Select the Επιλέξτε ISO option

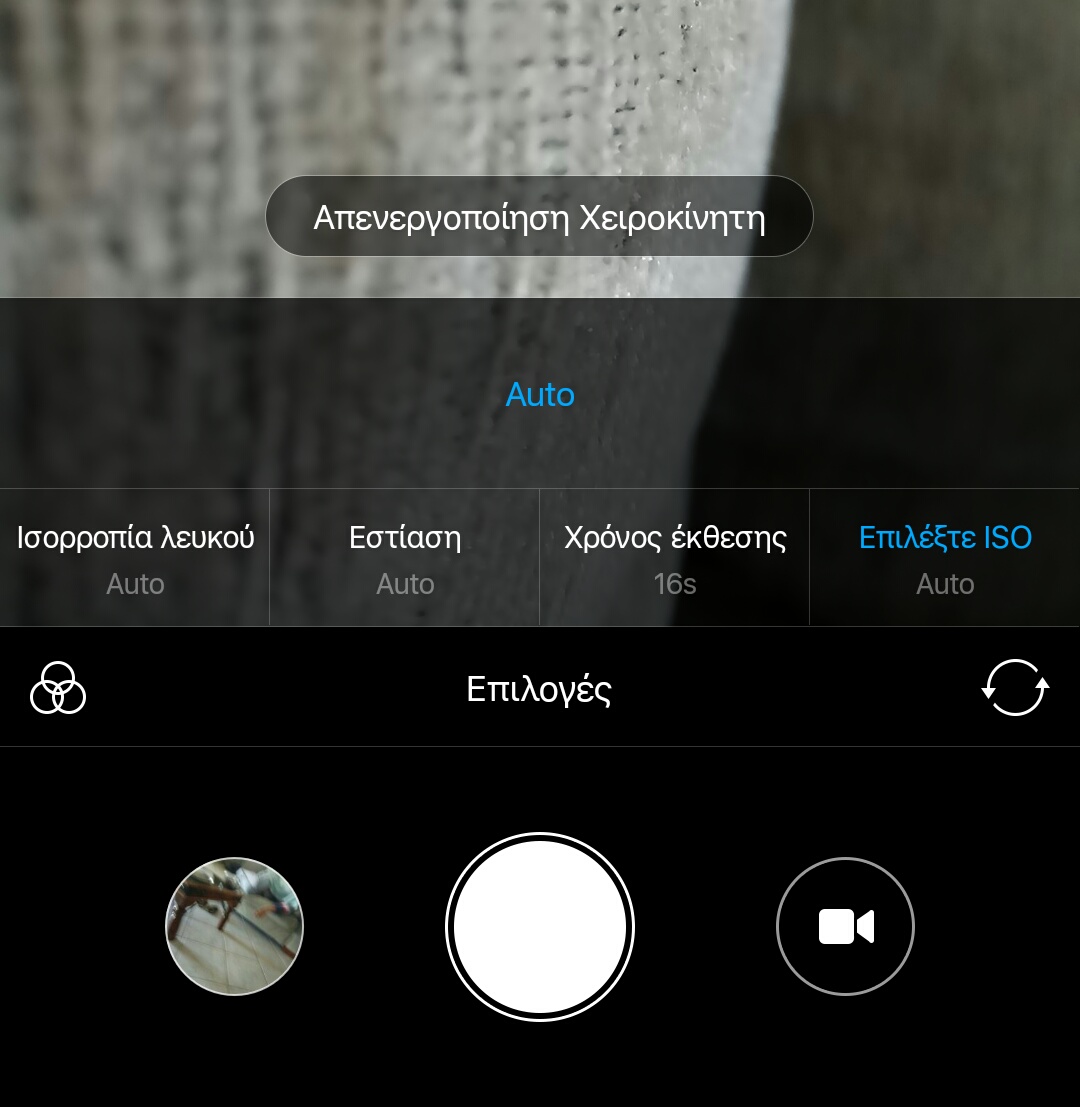945,557
